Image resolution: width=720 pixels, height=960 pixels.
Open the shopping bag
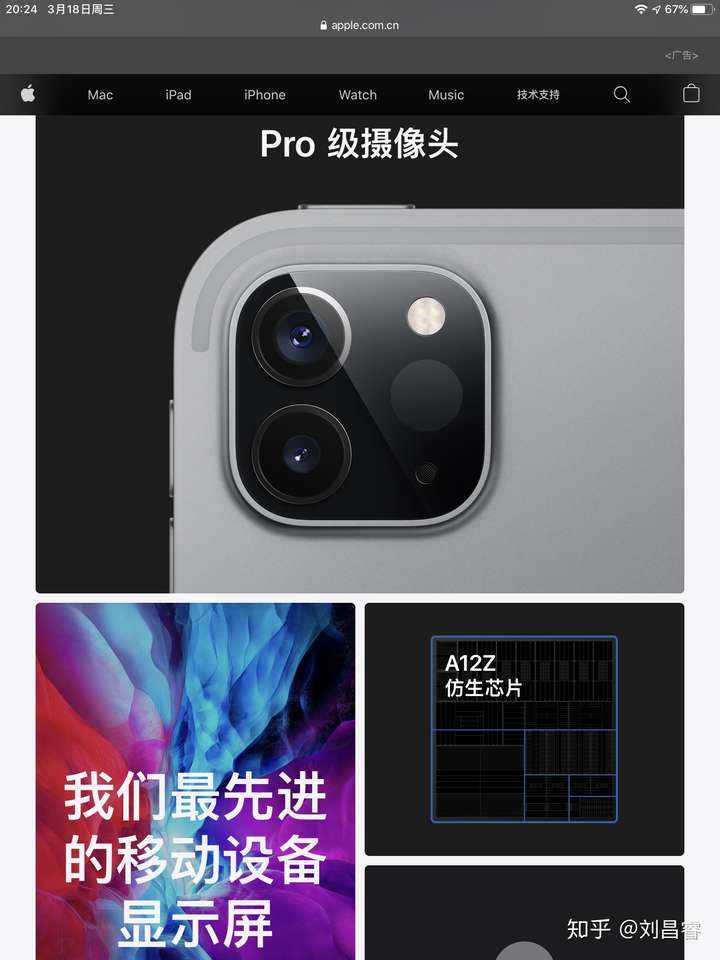pos(691,94)
